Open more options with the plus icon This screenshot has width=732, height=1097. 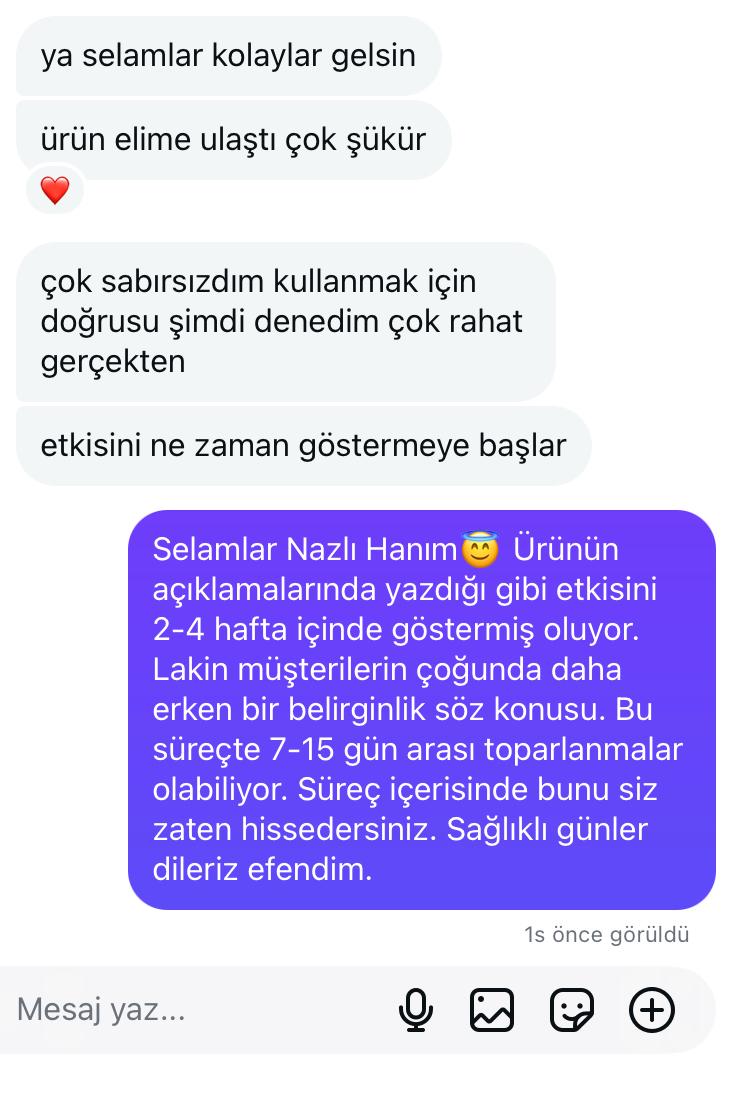tap(652, 1010)
